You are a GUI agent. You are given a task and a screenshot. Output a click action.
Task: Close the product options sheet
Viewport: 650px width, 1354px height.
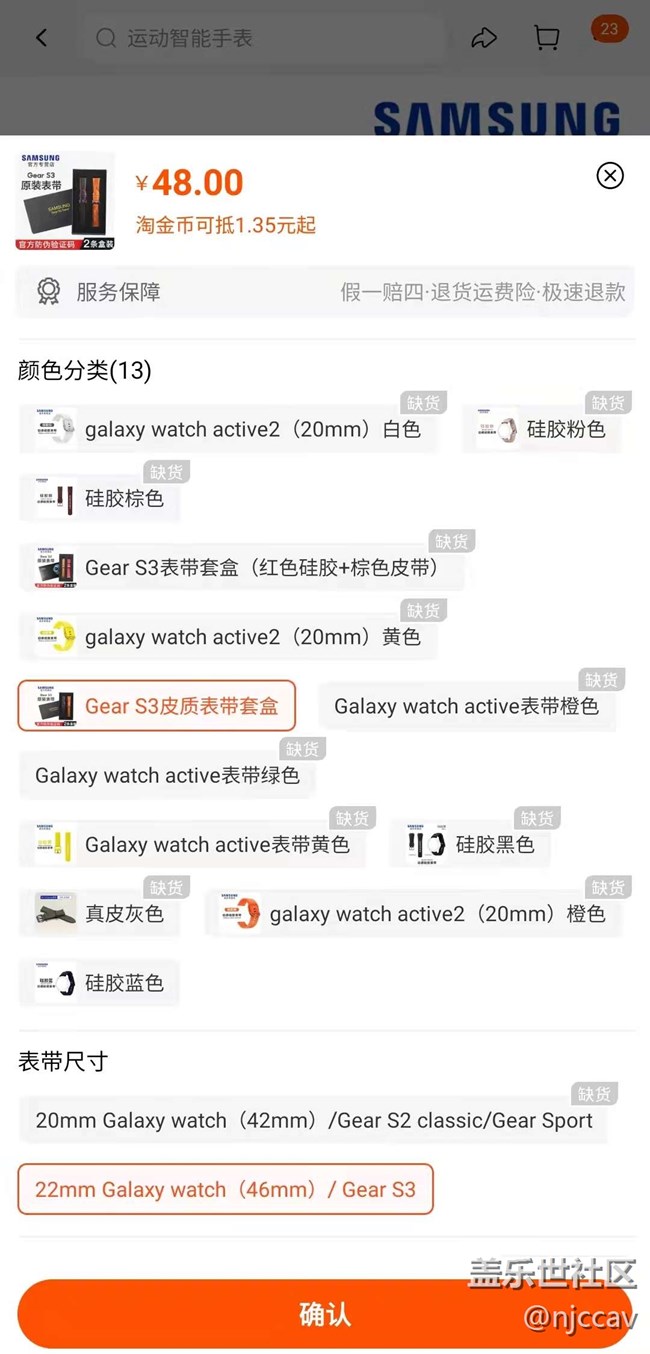[609, 176]
